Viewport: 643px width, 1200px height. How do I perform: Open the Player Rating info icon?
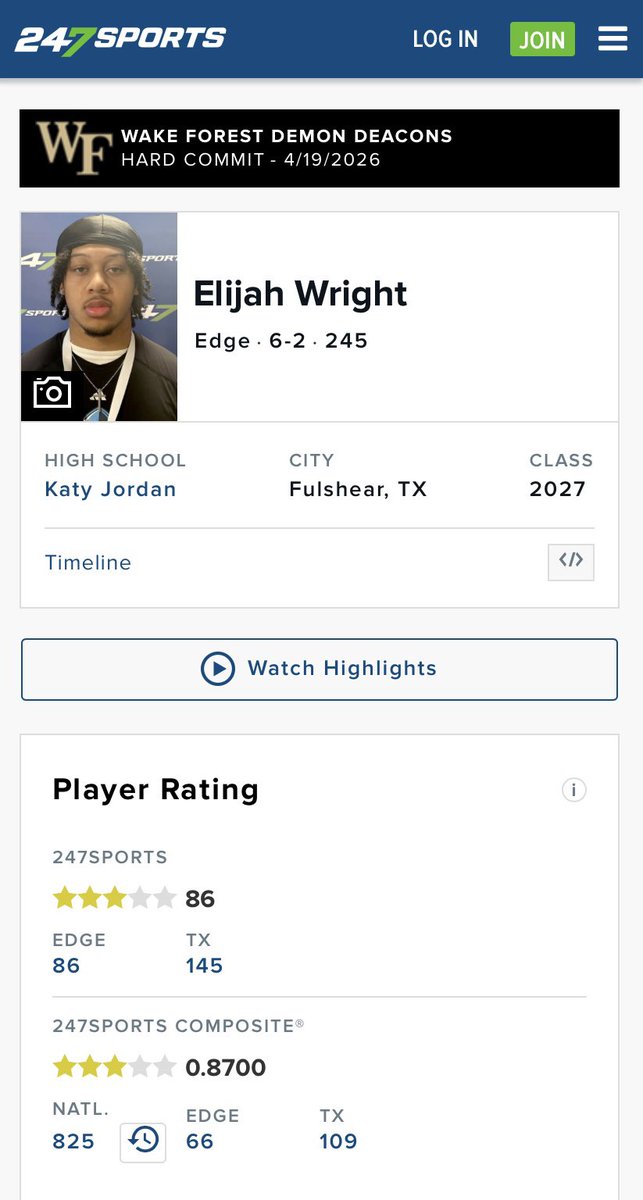pyautogui.click(x=574, y=790)
